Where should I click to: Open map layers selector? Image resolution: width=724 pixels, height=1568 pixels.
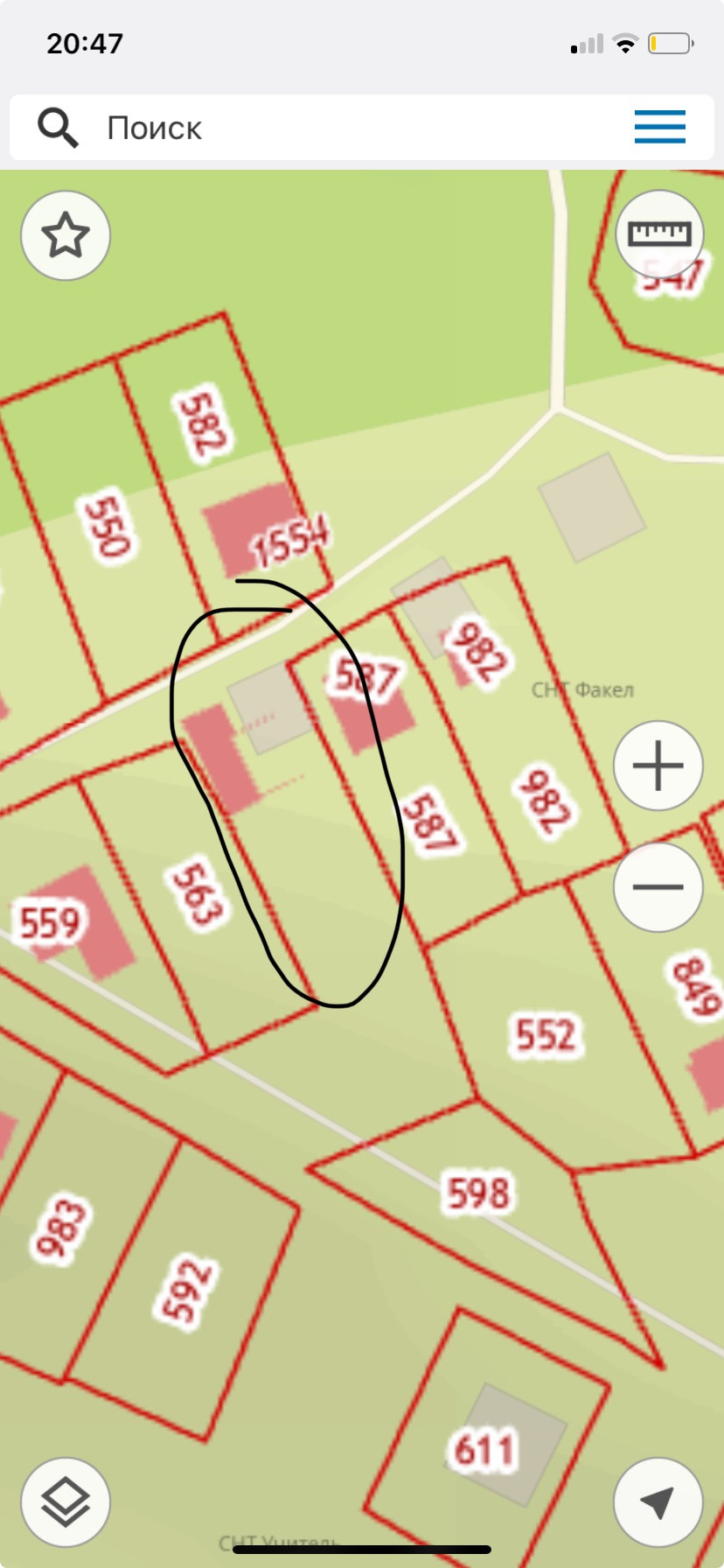click(x=66, y=1502)
